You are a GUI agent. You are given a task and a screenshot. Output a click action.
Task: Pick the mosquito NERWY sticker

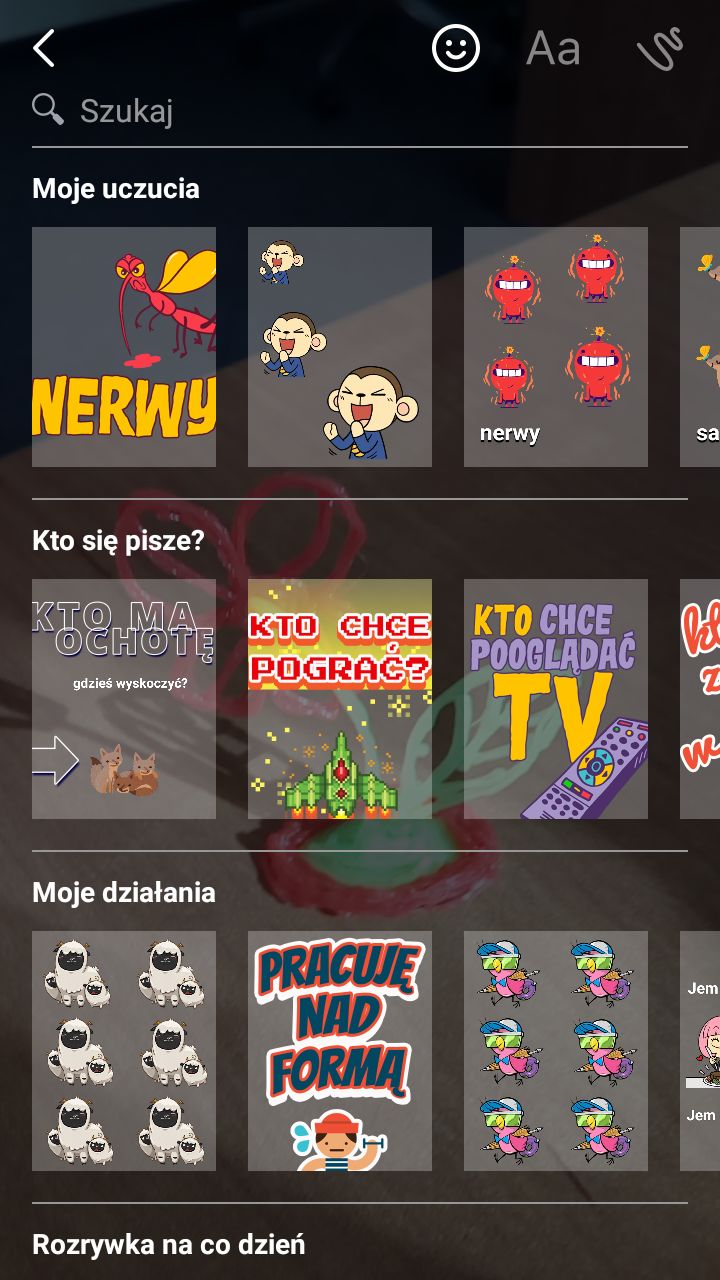124,347
